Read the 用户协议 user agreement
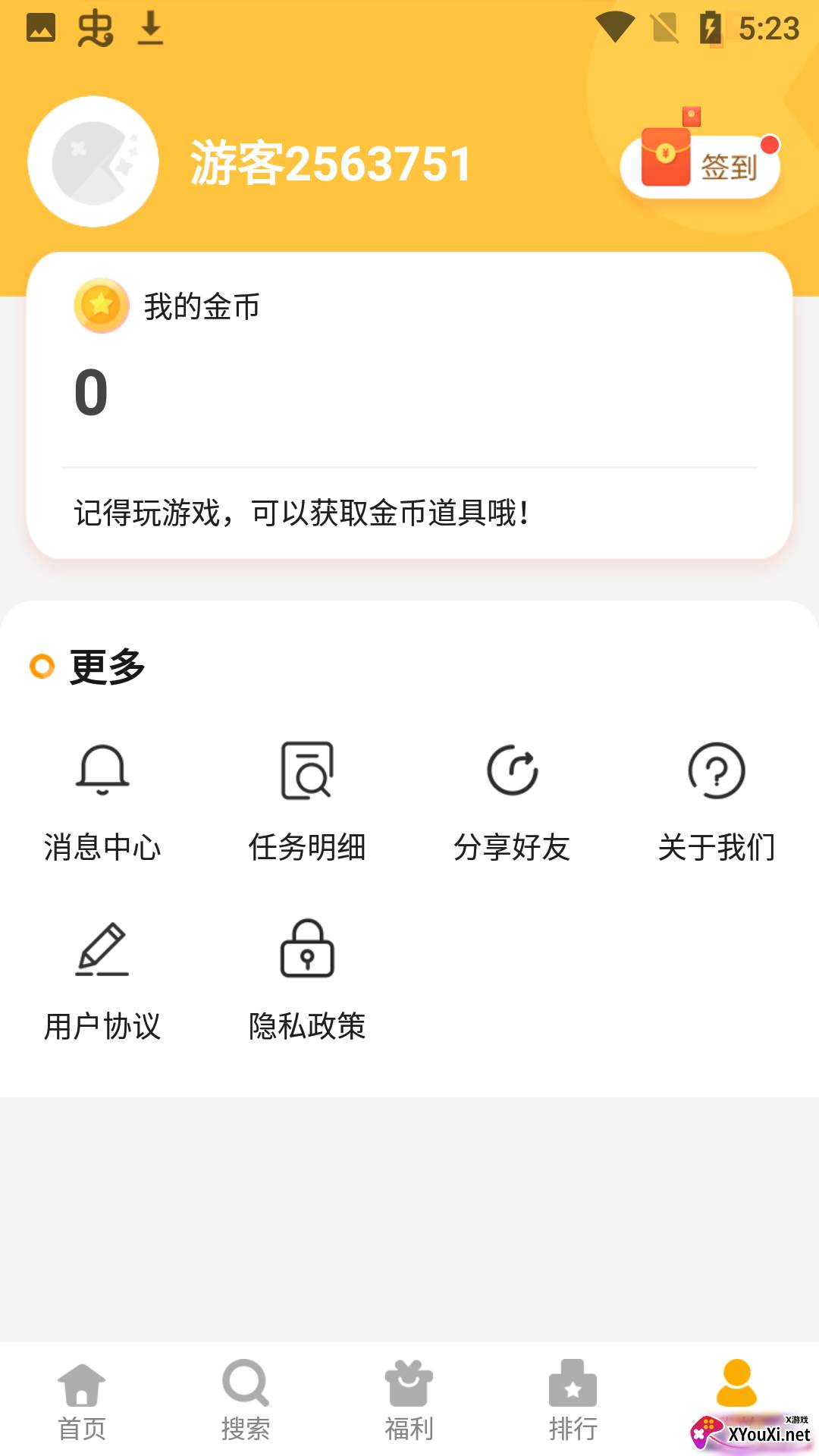 [102, 981]
